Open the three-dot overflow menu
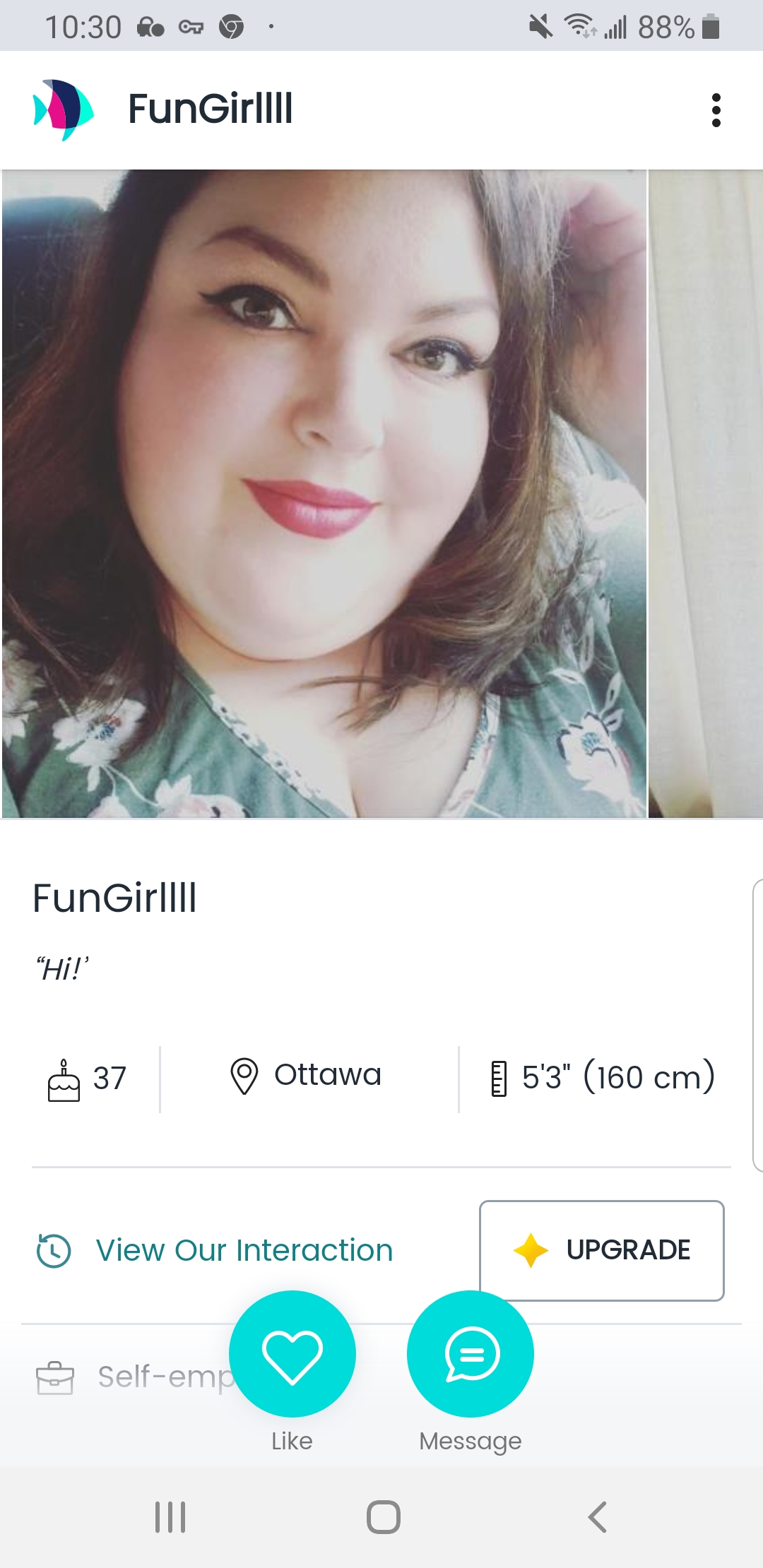This screenshot has width=763, height=1568. click(x=716, y=110)
